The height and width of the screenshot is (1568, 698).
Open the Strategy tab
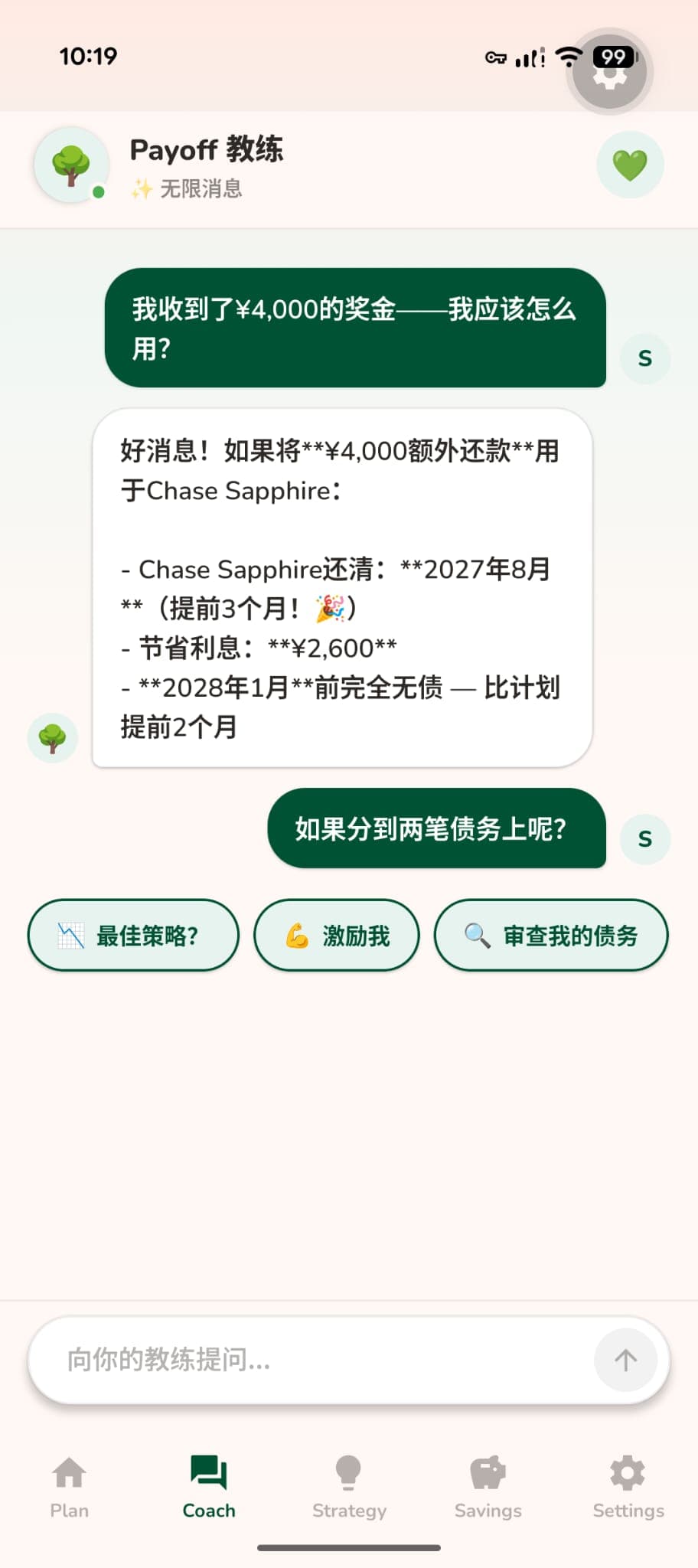tap(349, 1487)
